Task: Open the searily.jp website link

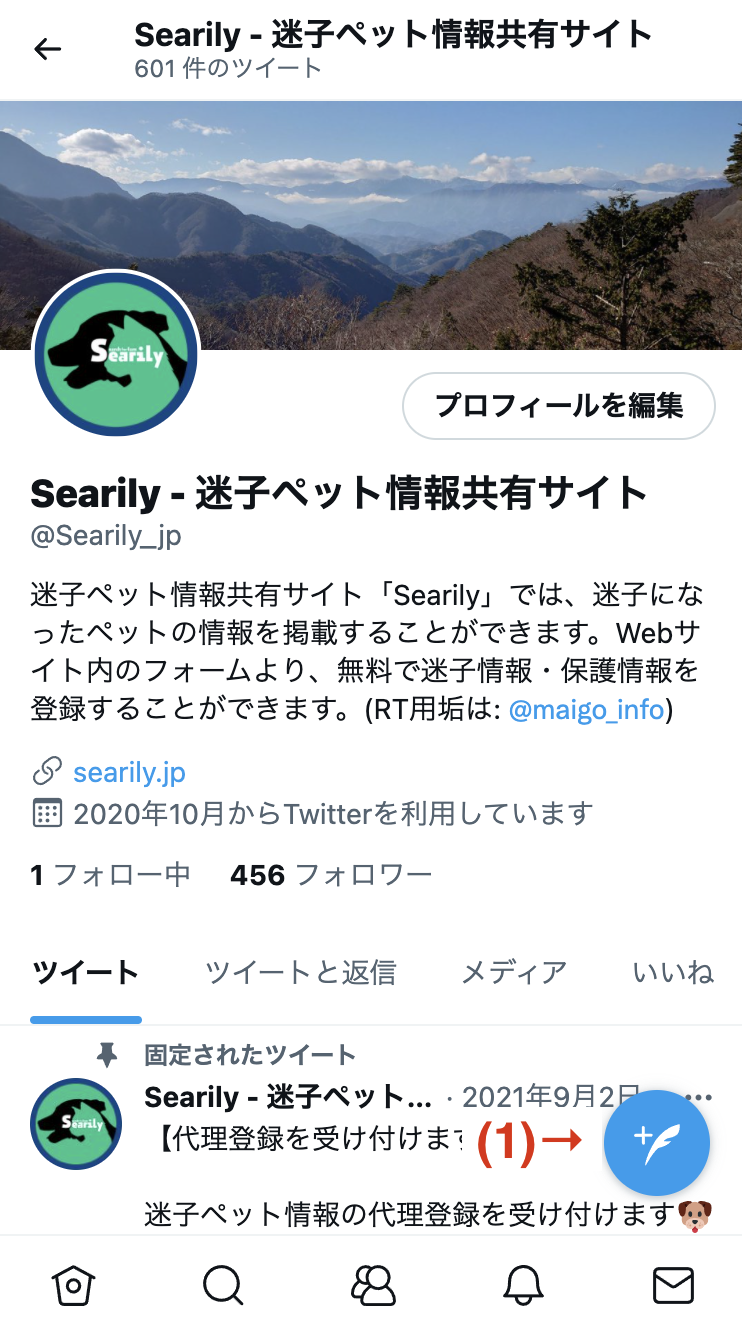Action: [x=129, y=772]
